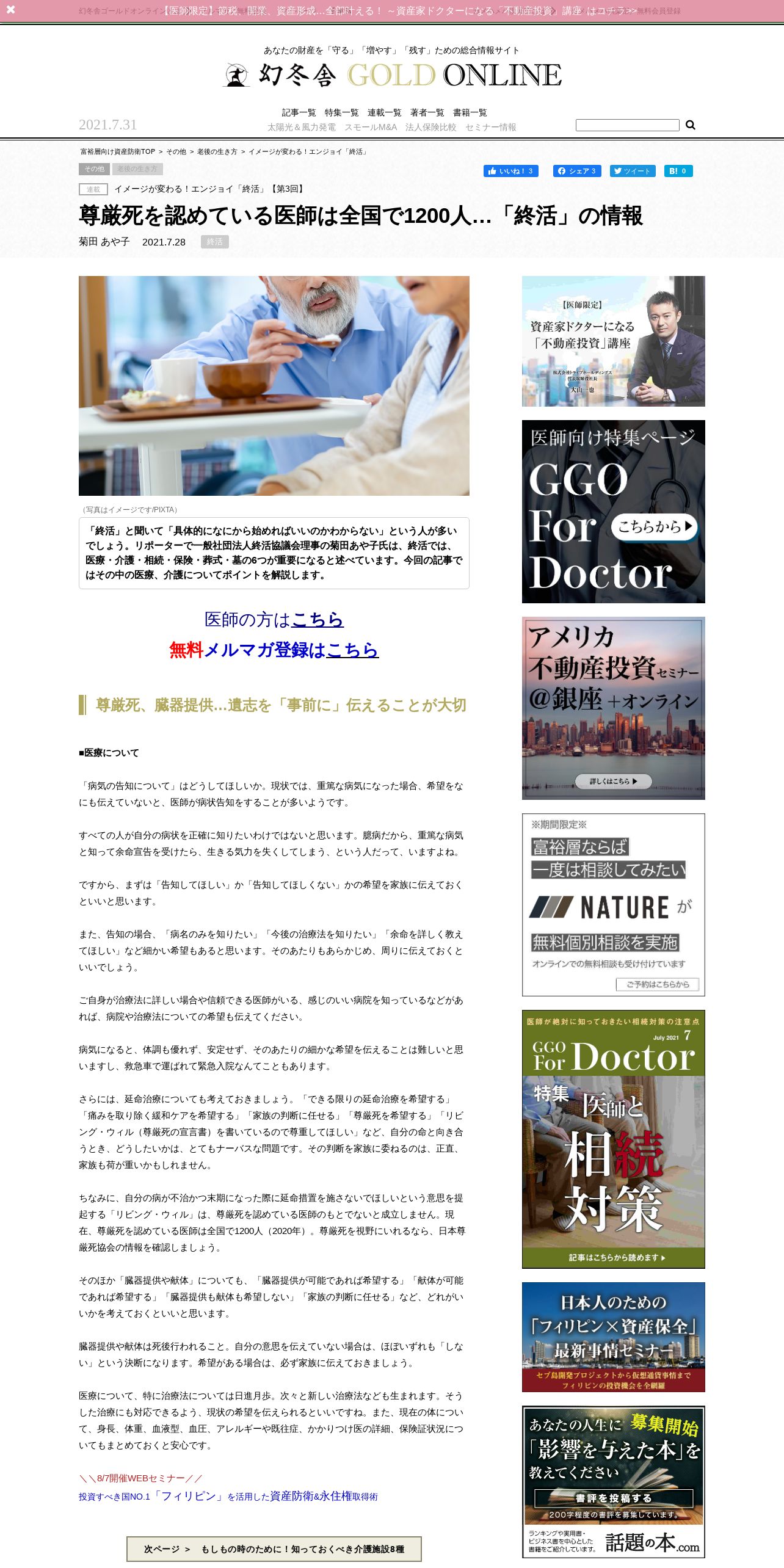This screenshot has width=784, height=1568.
Task: Open 著者一覧 in the navigation
Action: (427, 112)
